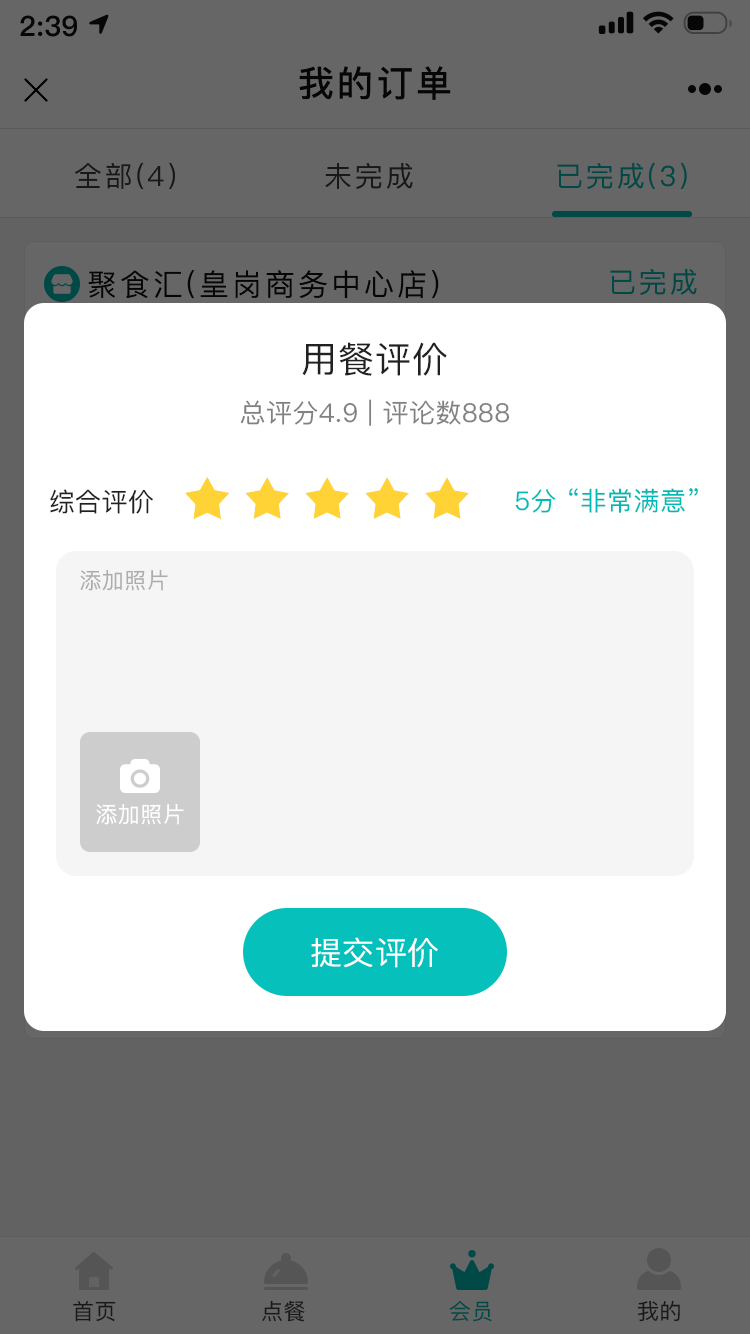Tap the 已完成 status label on the order

point(654,283)
